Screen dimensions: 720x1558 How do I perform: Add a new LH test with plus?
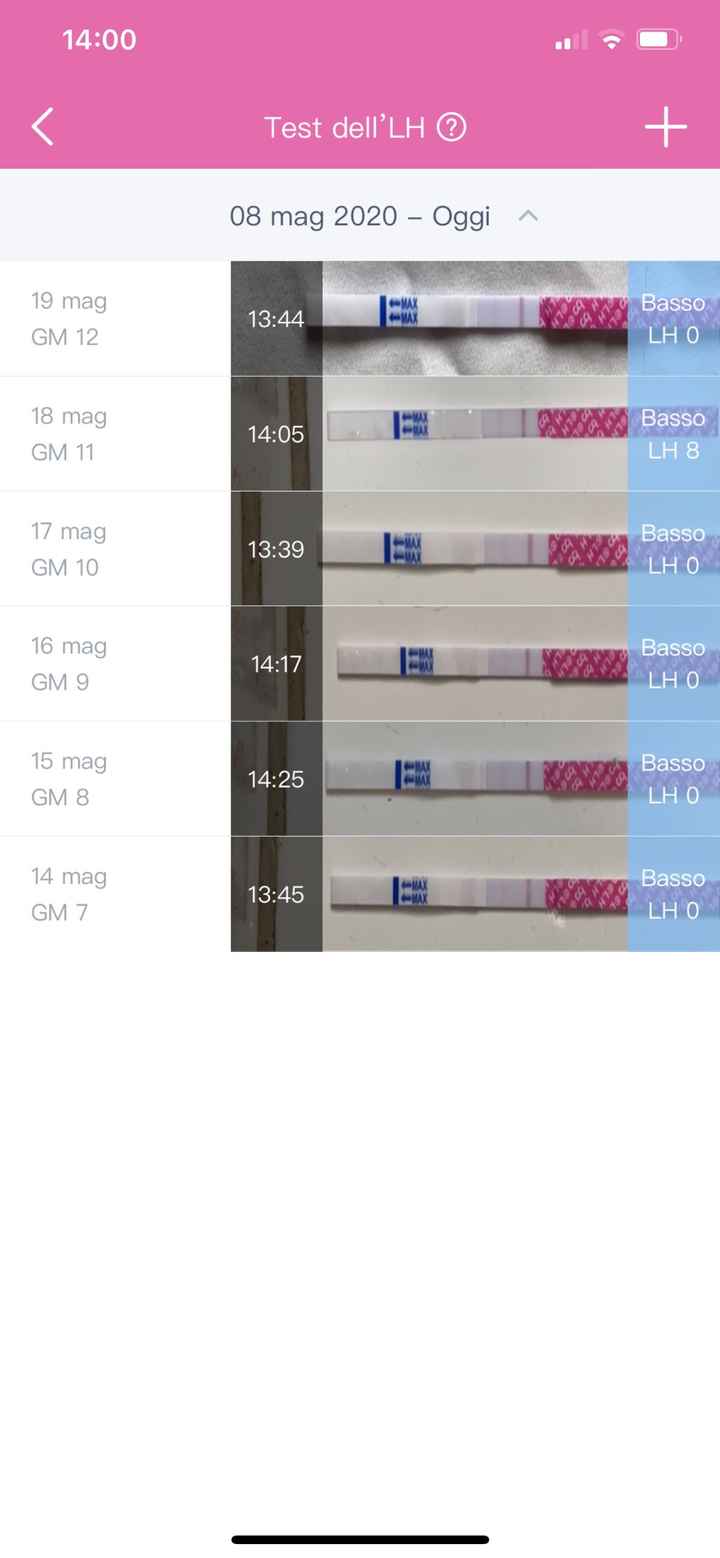665,127
